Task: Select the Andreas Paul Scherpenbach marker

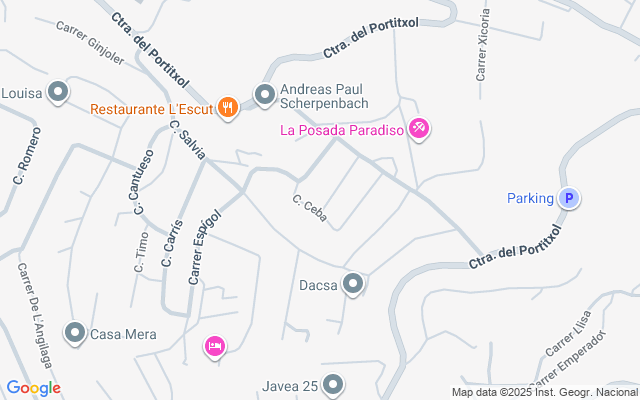Action: coord(265,96)
